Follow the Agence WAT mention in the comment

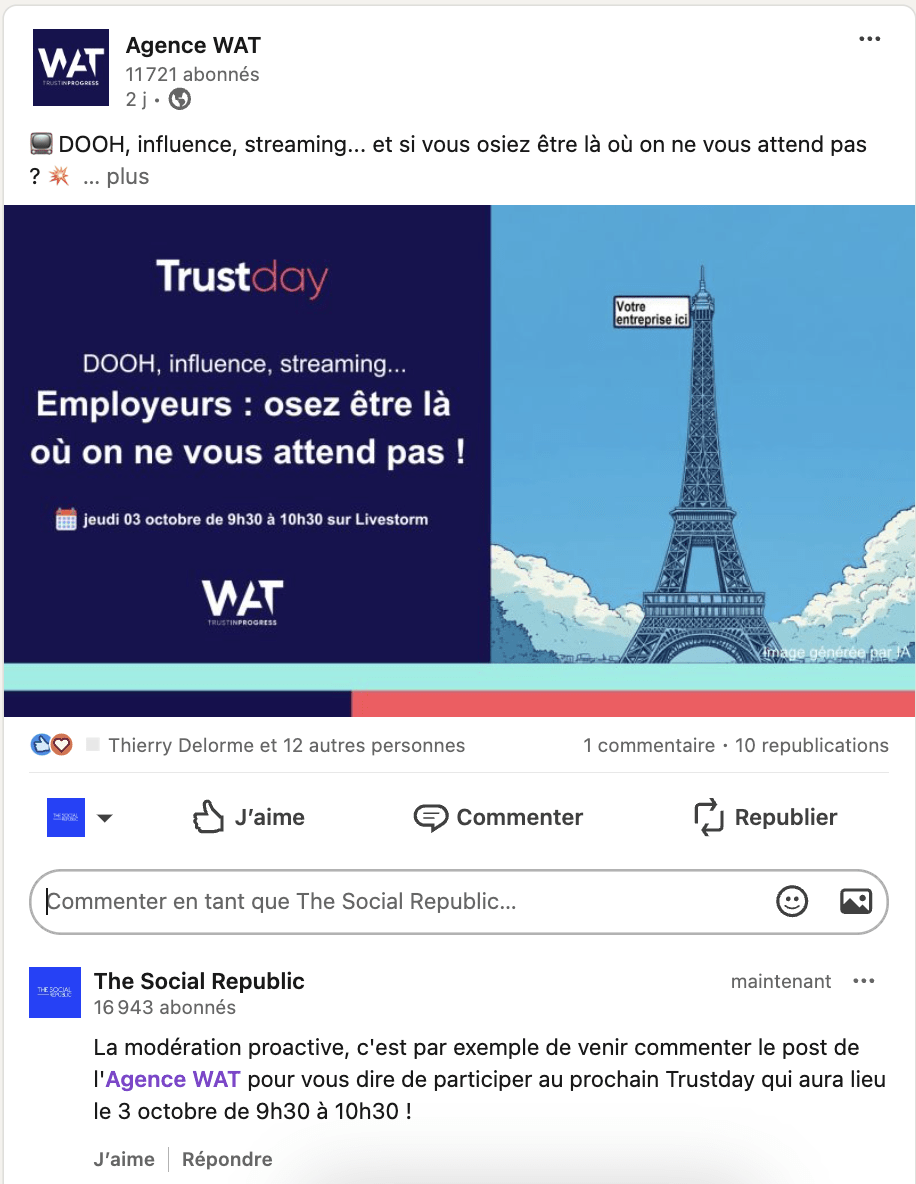click(x=173, y=1080)
